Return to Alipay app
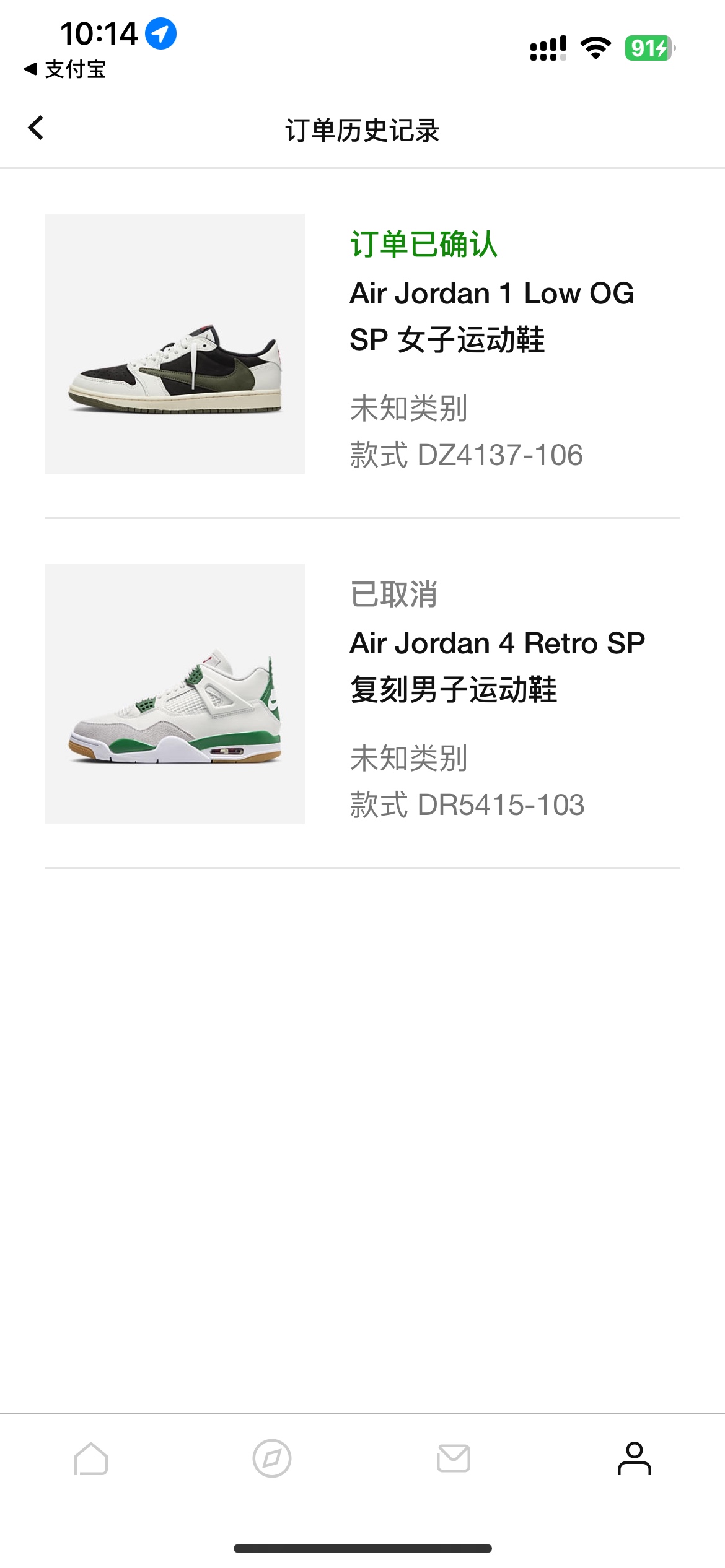This screenshot has width=725, height=1568. coord(65,69)
